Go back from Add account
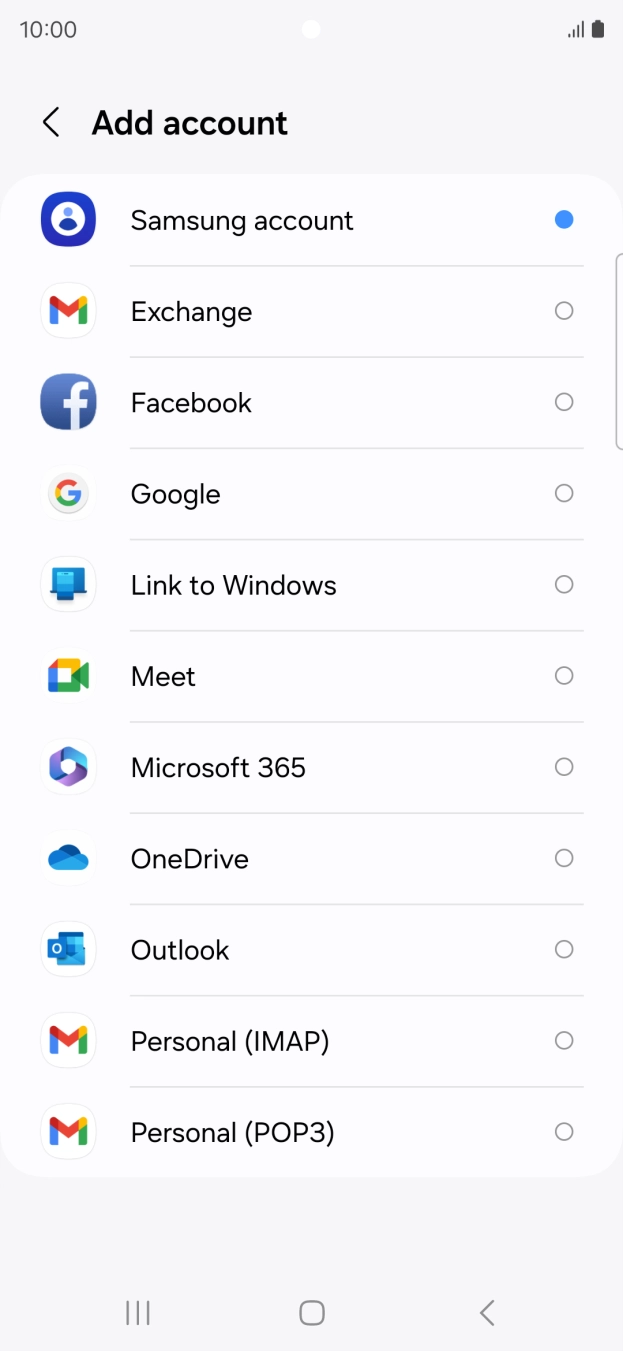The image size is (623, 1351). coord(51,123)
